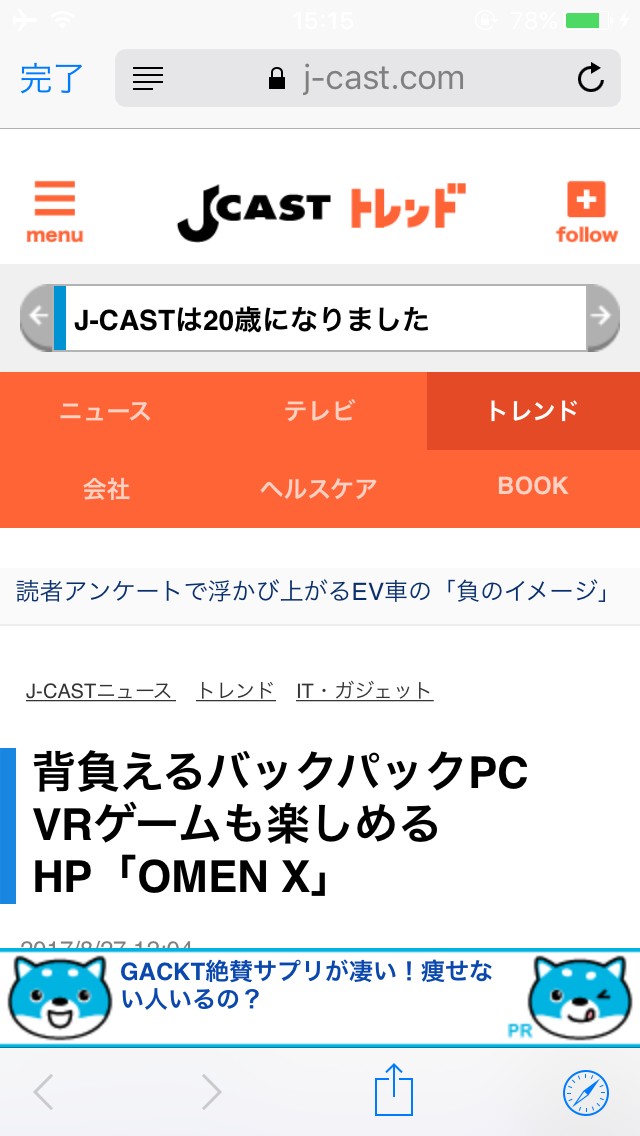The height and width of the screenshot is (1136, 640).
Task: Open reader view icon in address bar
Action: [x=148, y=78]
